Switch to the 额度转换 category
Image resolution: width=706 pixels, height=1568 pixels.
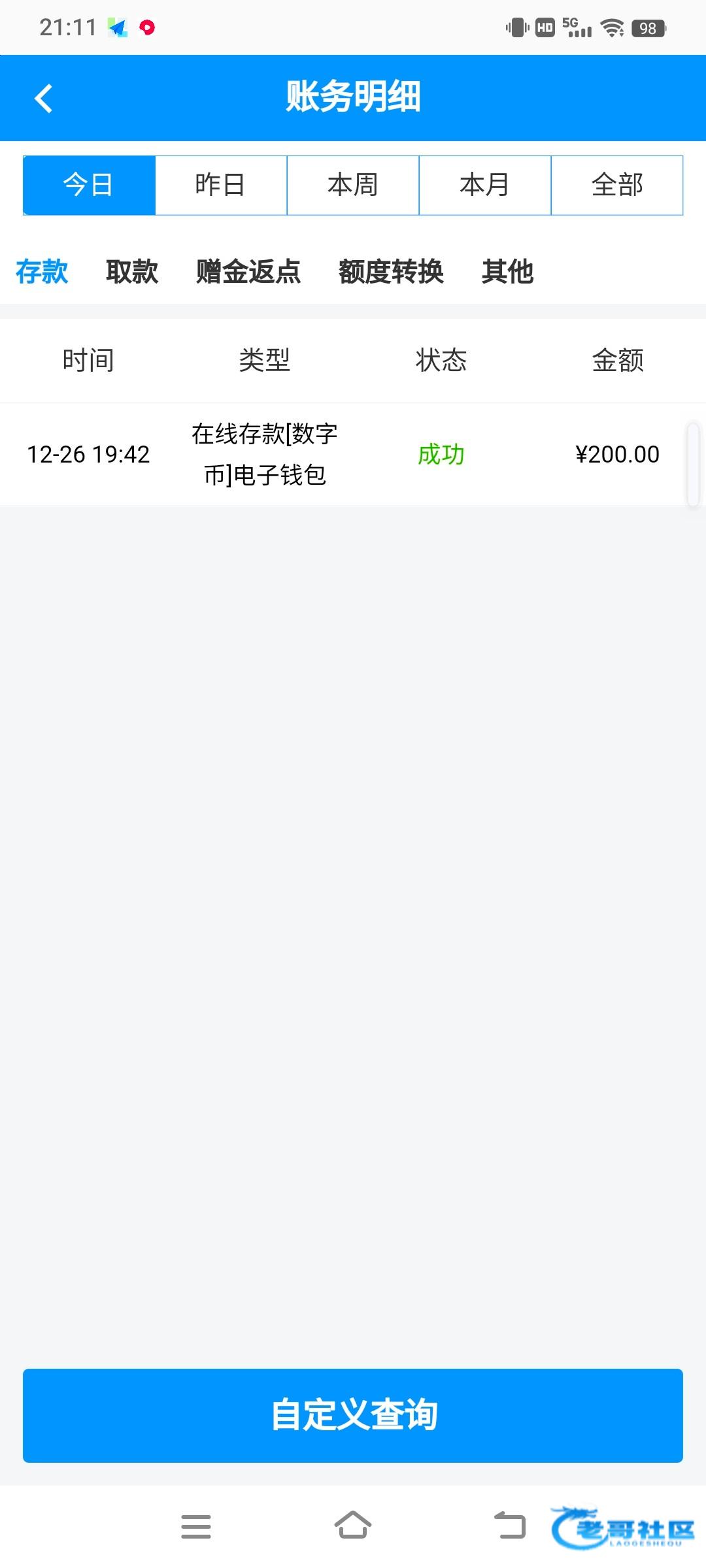coord(391,271)
